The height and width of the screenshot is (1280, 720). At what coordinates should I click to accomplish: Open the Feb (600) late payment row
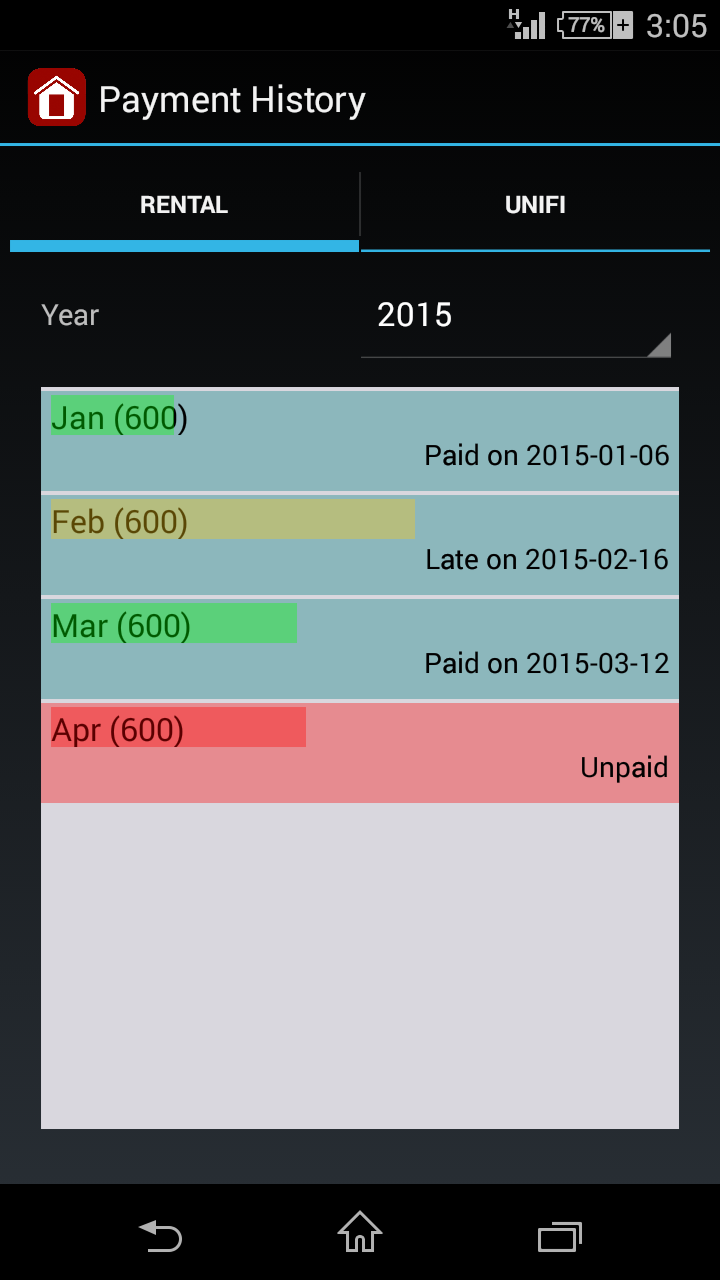pos(360,544)
